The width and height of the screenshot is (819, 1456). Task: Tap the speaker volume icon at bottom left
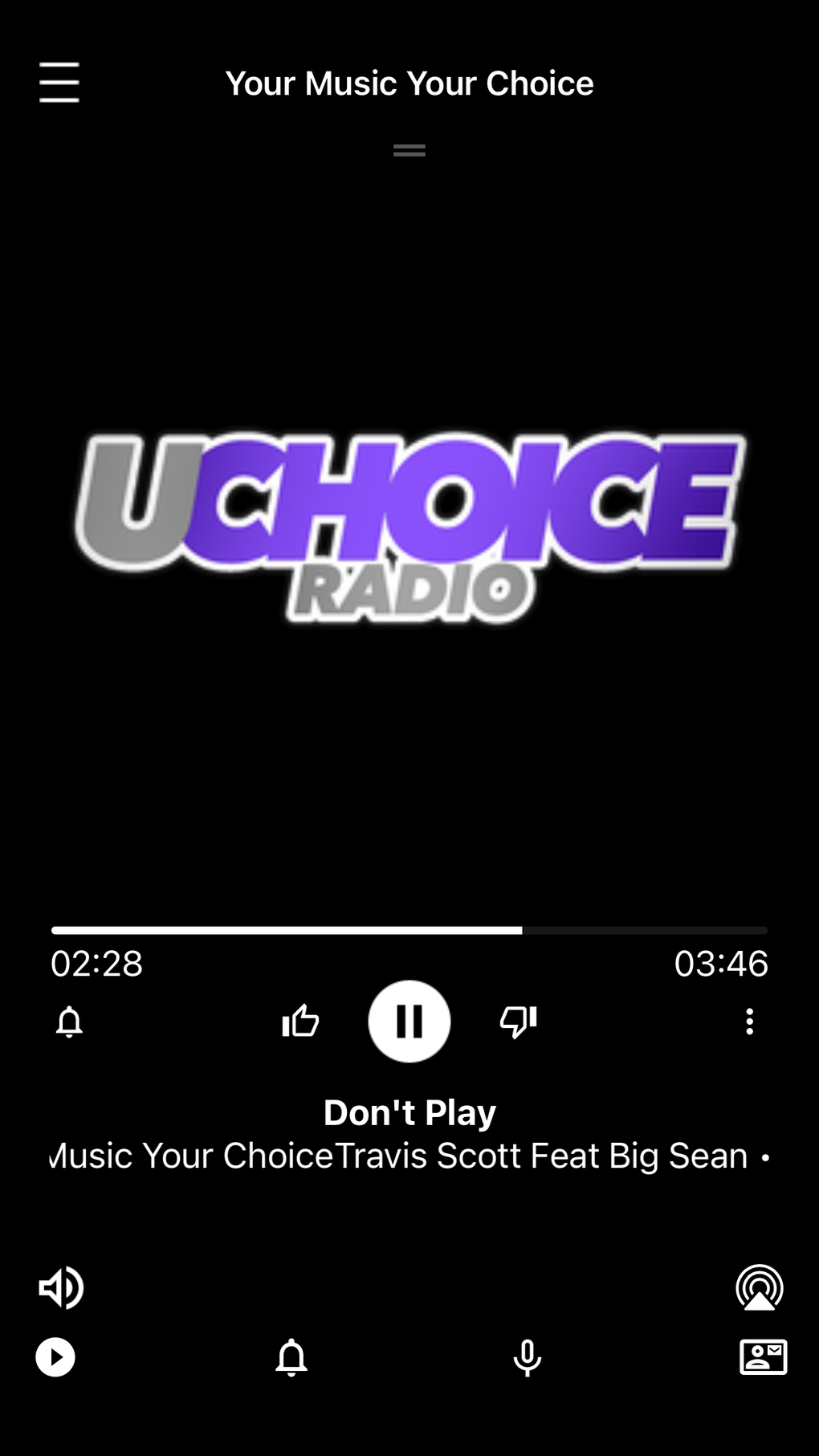(x=60, y=1287)
